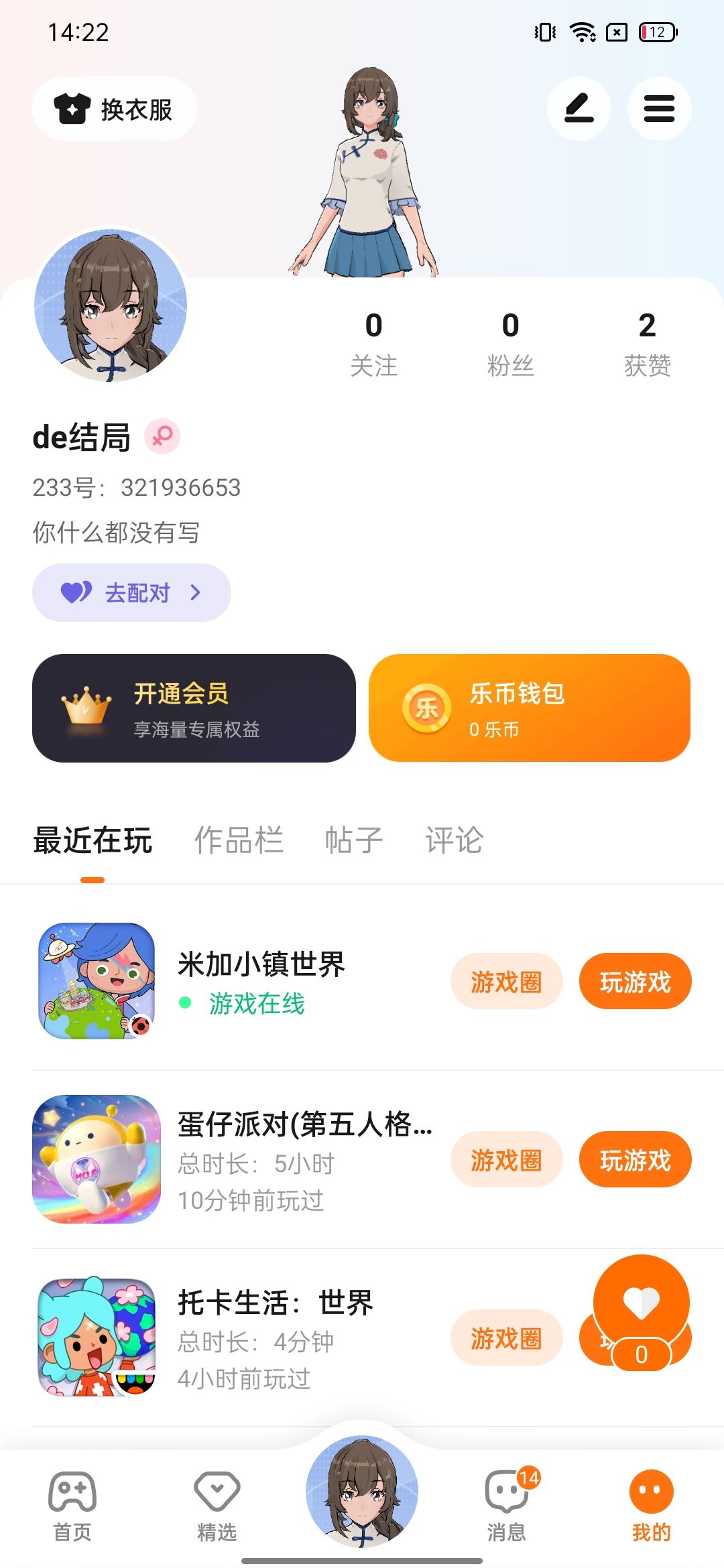Tap the 换衣服 change outfit button
This screenshot has height=1568, width=724.
pyautogui.click(x=115, y=109)
